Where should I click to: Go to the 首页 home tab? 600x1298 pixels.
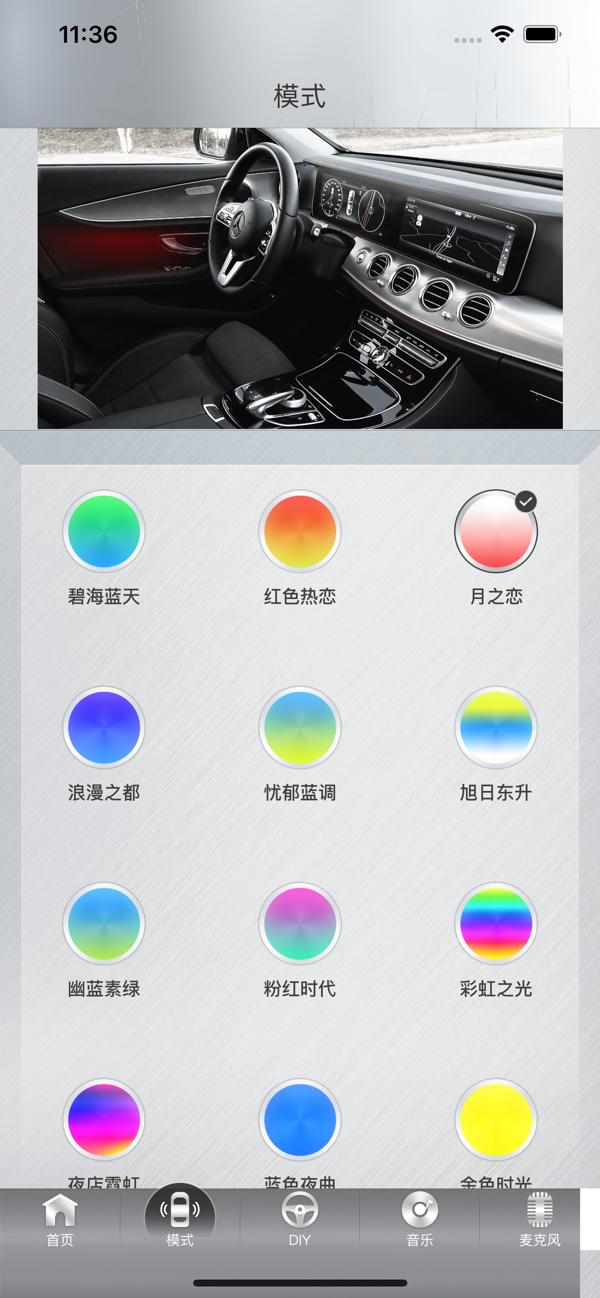coord(60,1220)
